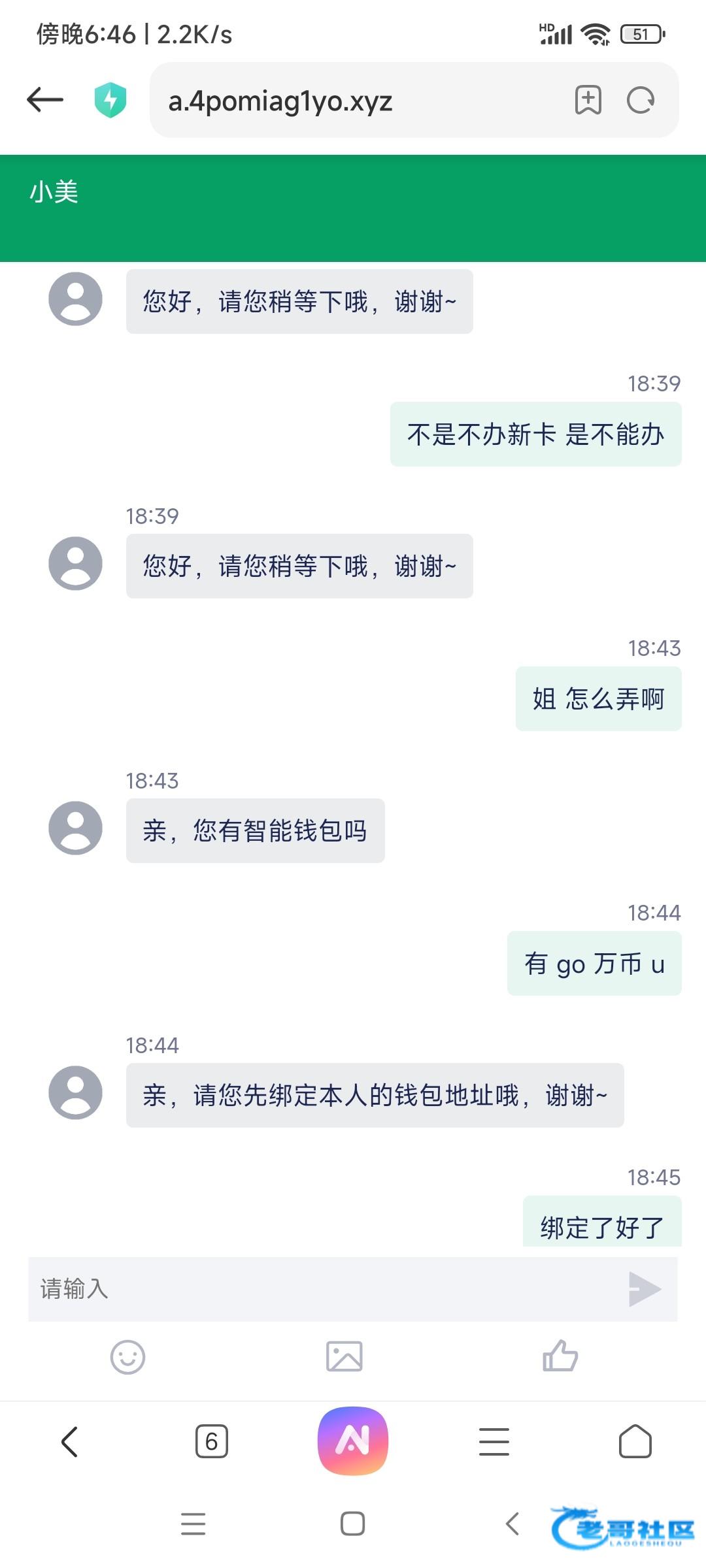Open system recent apps
The image size is (706, 1568).
click(193, 1524)
